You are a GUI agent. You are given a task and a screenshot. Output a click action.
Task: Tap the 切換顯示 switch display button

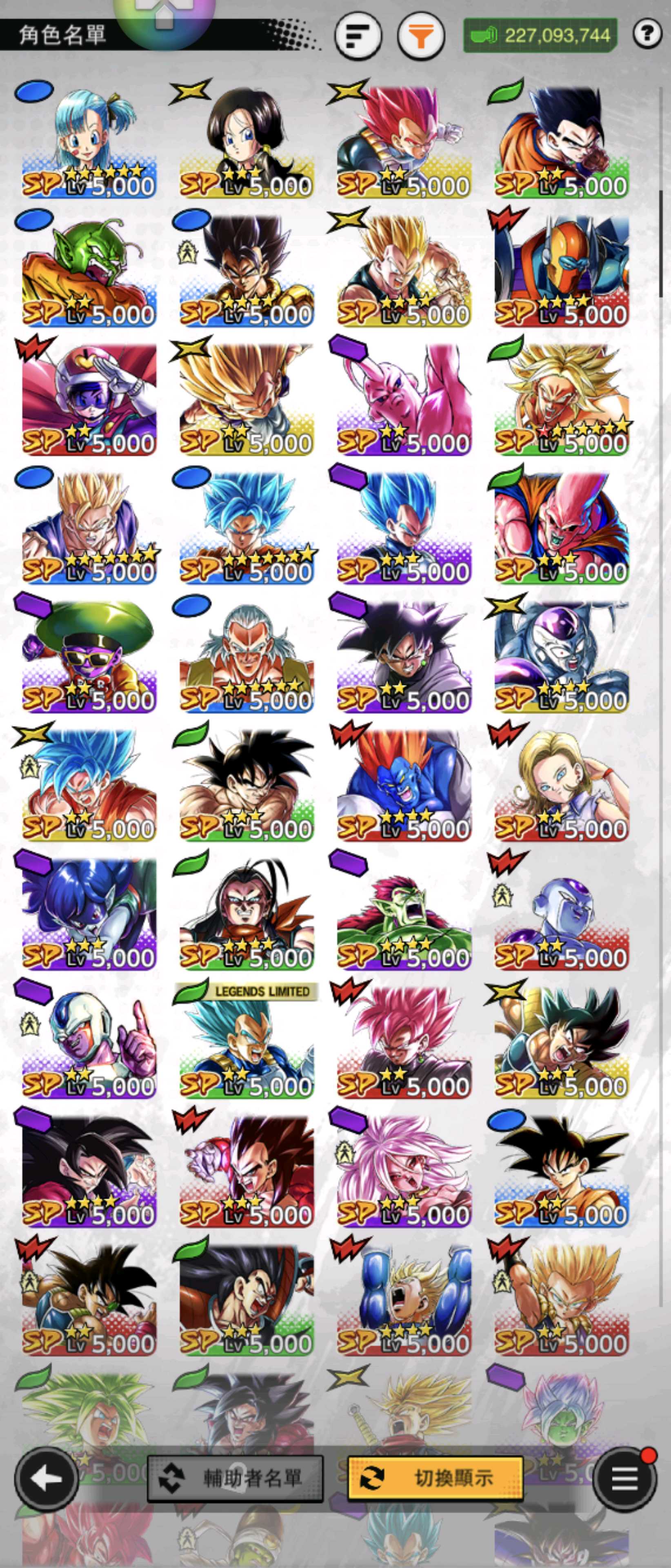coord(435,1478)
